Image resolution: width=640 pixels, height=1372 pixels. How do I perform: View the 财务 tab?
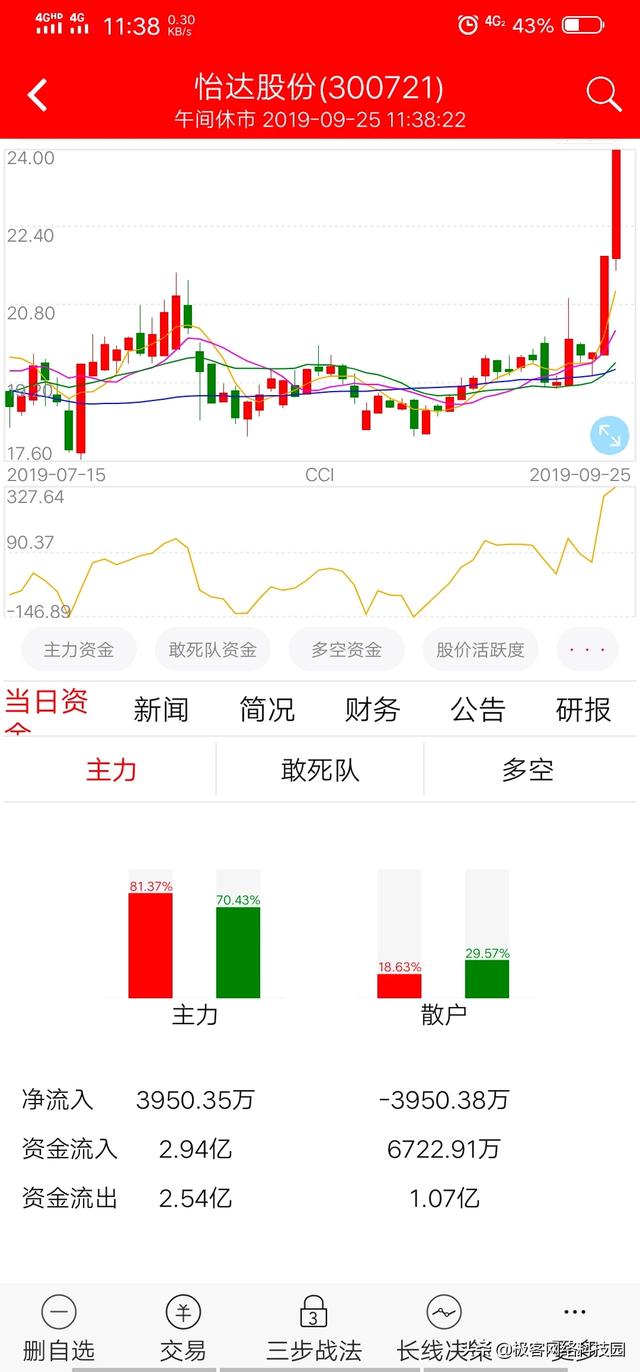372,710
